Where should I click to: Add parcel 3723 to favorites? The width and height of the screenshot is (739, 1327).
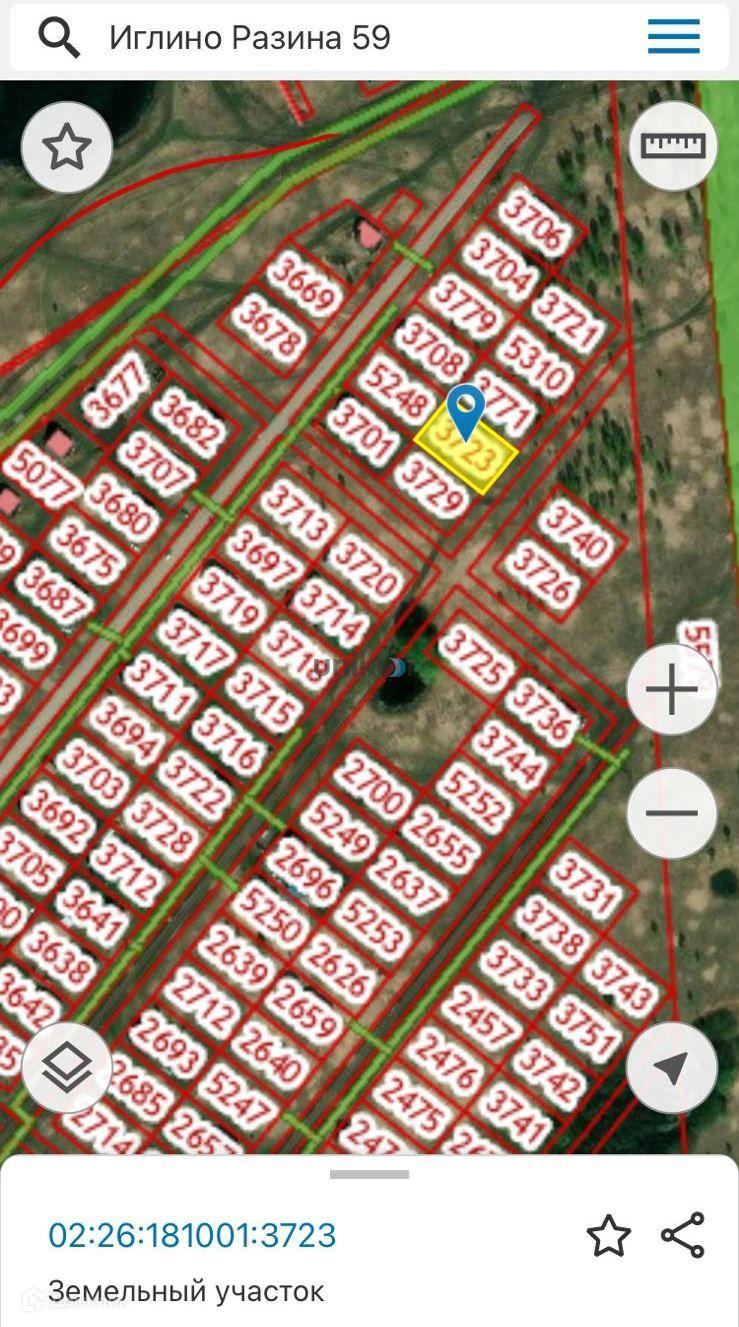tap(608, 1236)
